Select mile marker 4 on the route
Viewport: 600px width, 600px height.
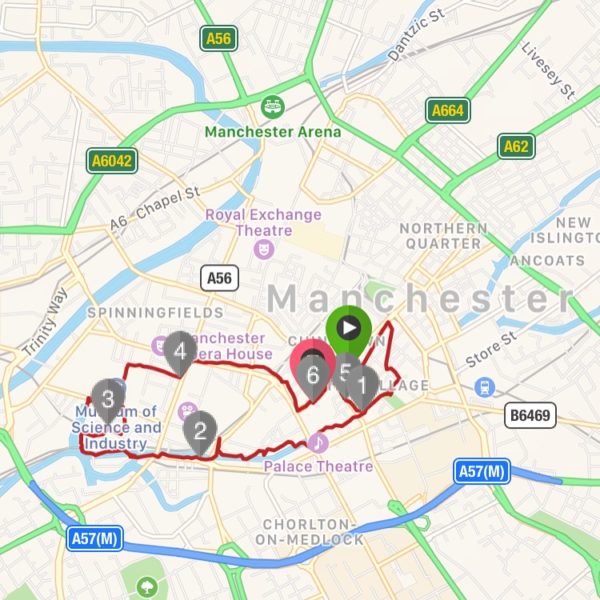tap(181, 351)
